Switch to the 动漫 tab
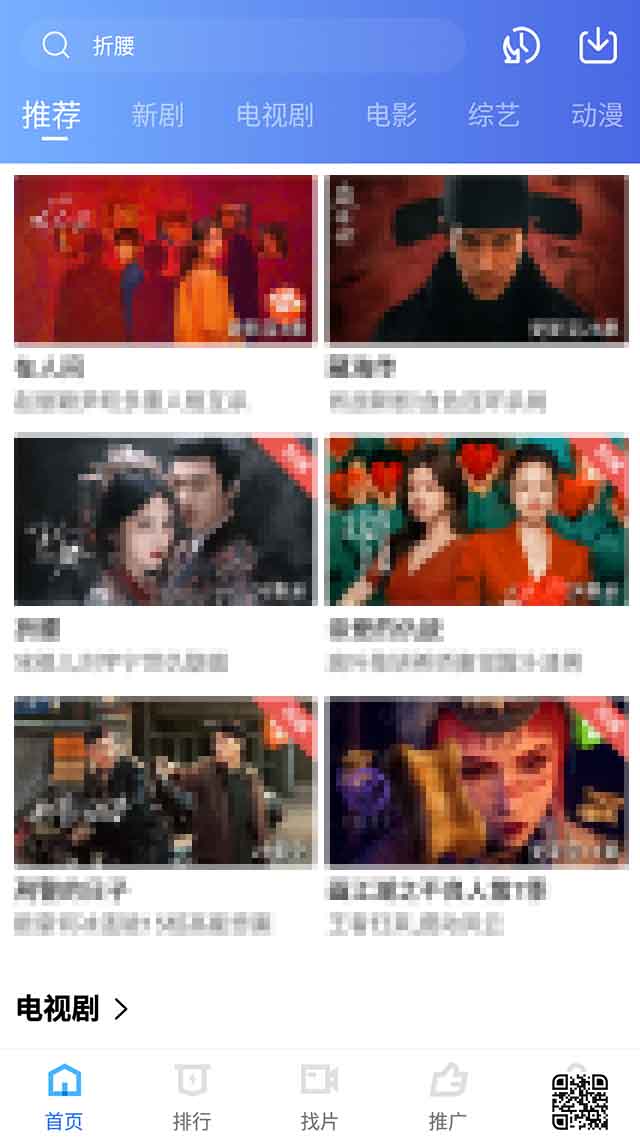Image resolution: width=640 pixels, height=1147 pixels. point(597,116)
